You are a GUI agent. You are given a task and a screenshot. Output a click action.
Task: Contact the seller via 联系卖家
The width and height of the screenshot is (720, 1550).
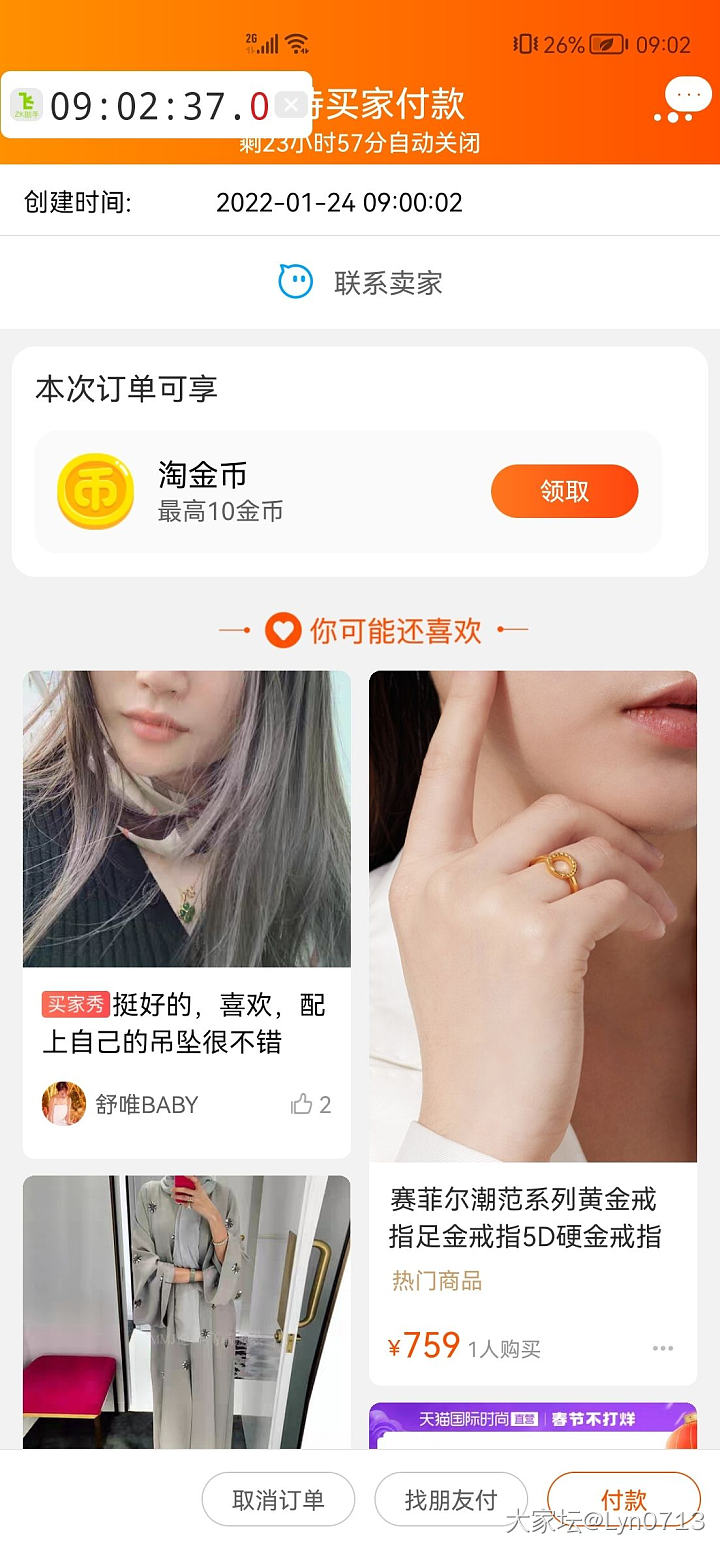click(360, 283)
